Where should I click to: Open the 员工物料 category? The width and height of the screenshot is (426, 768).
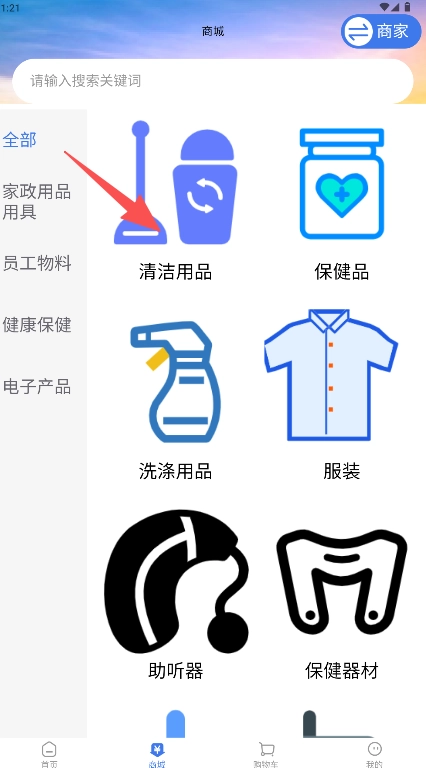(37, 264)
